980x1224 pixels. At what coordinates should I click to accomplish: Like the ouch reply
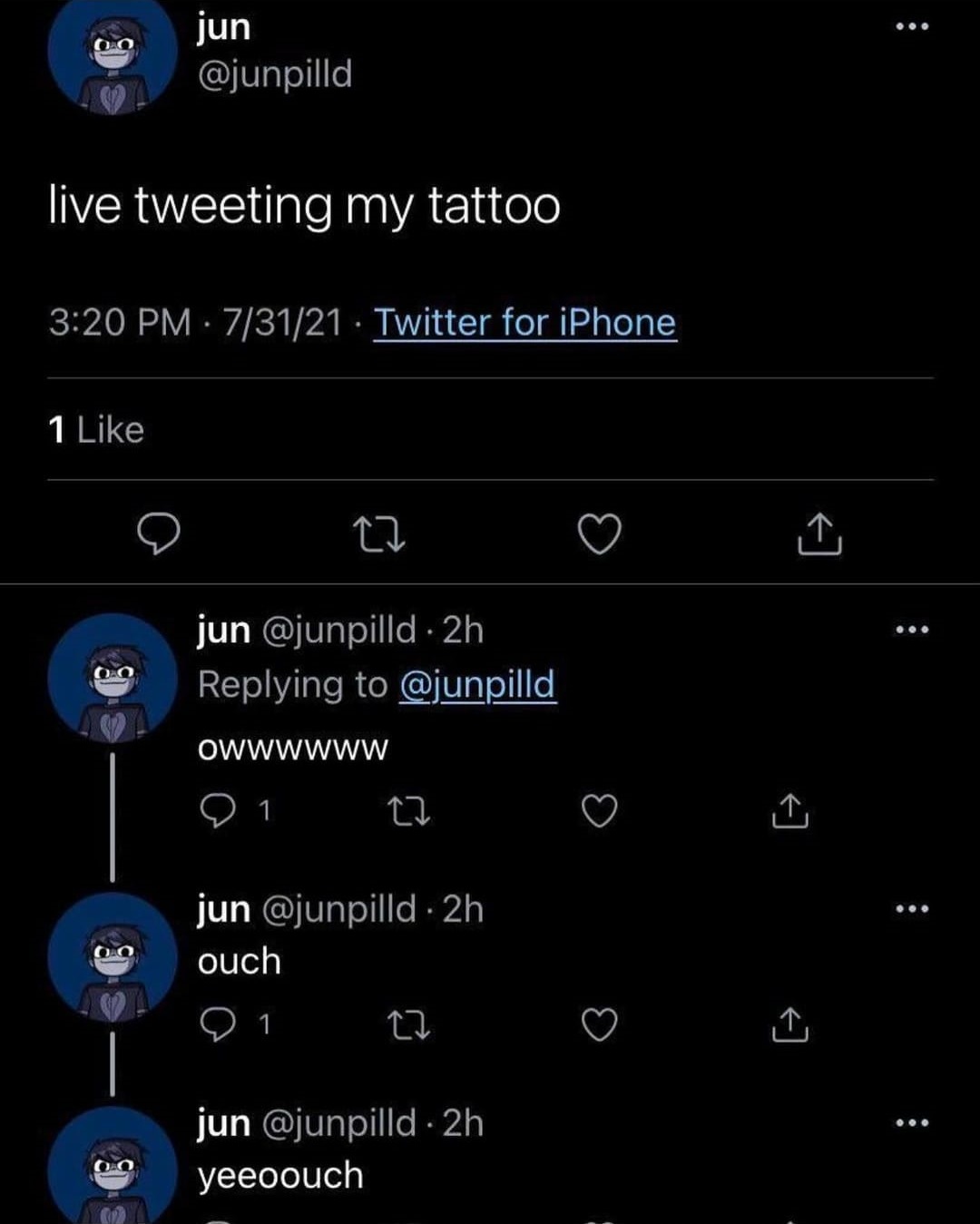[599, 1024]
